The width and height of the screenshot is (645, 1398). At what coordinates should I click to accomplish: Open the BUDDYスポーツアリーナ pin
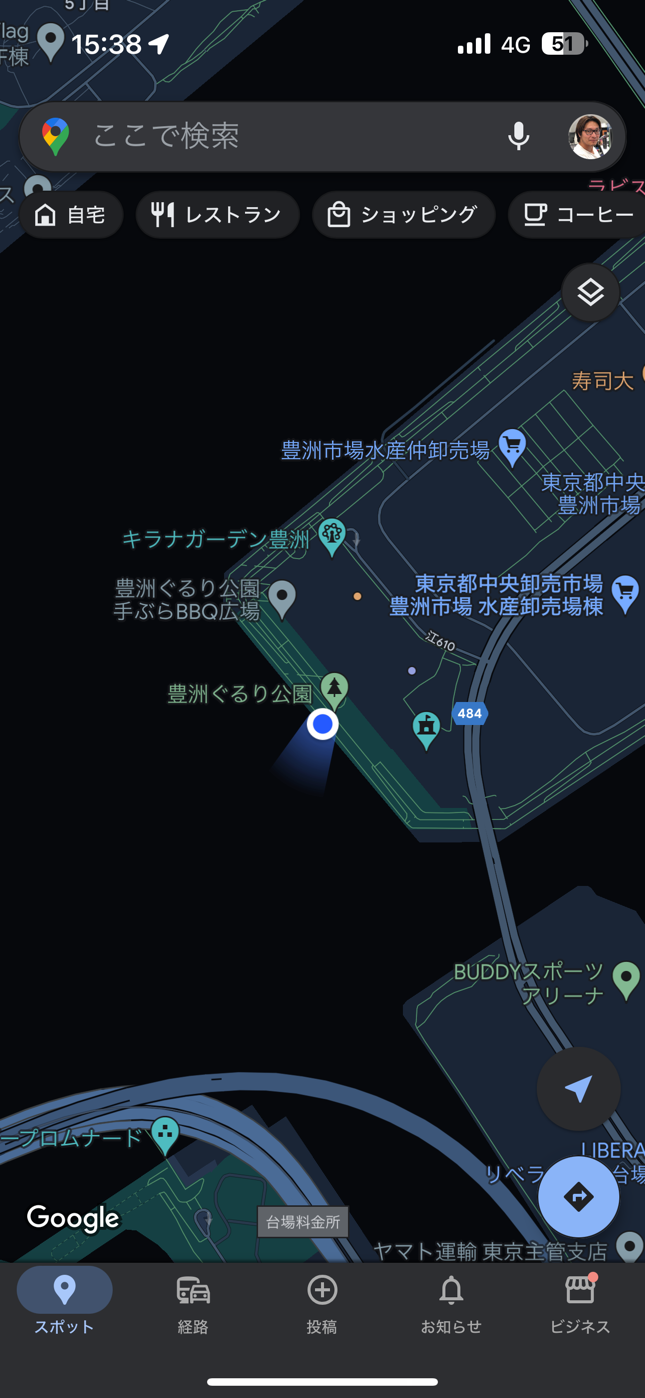coord(627,980)
